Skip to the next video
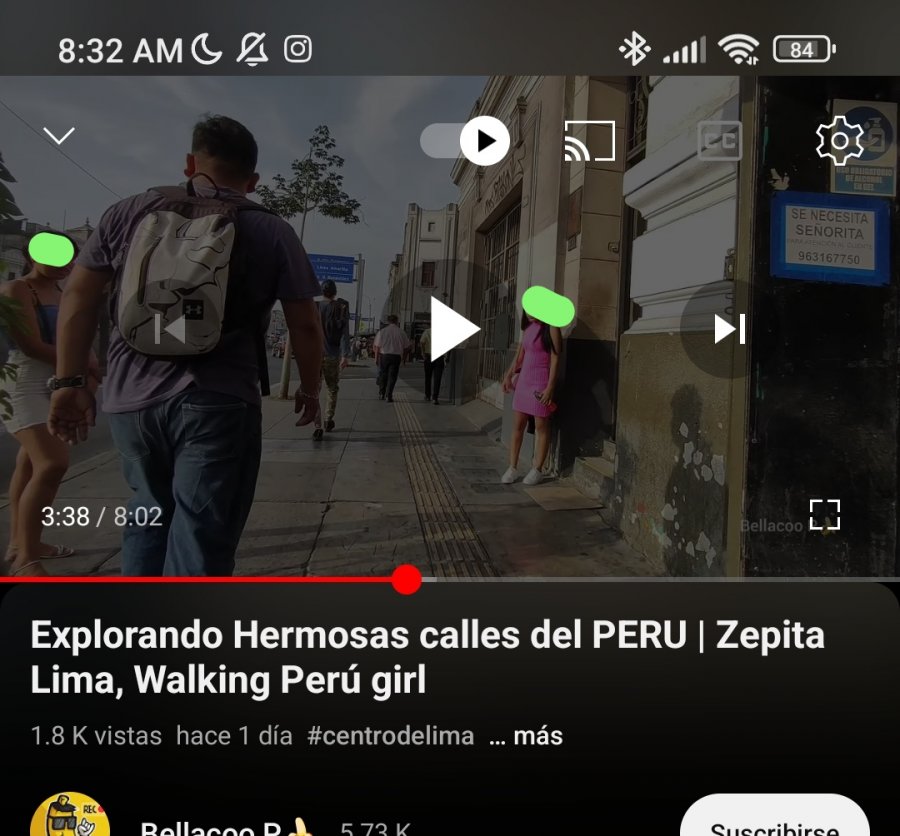 [x=730, y=329]
